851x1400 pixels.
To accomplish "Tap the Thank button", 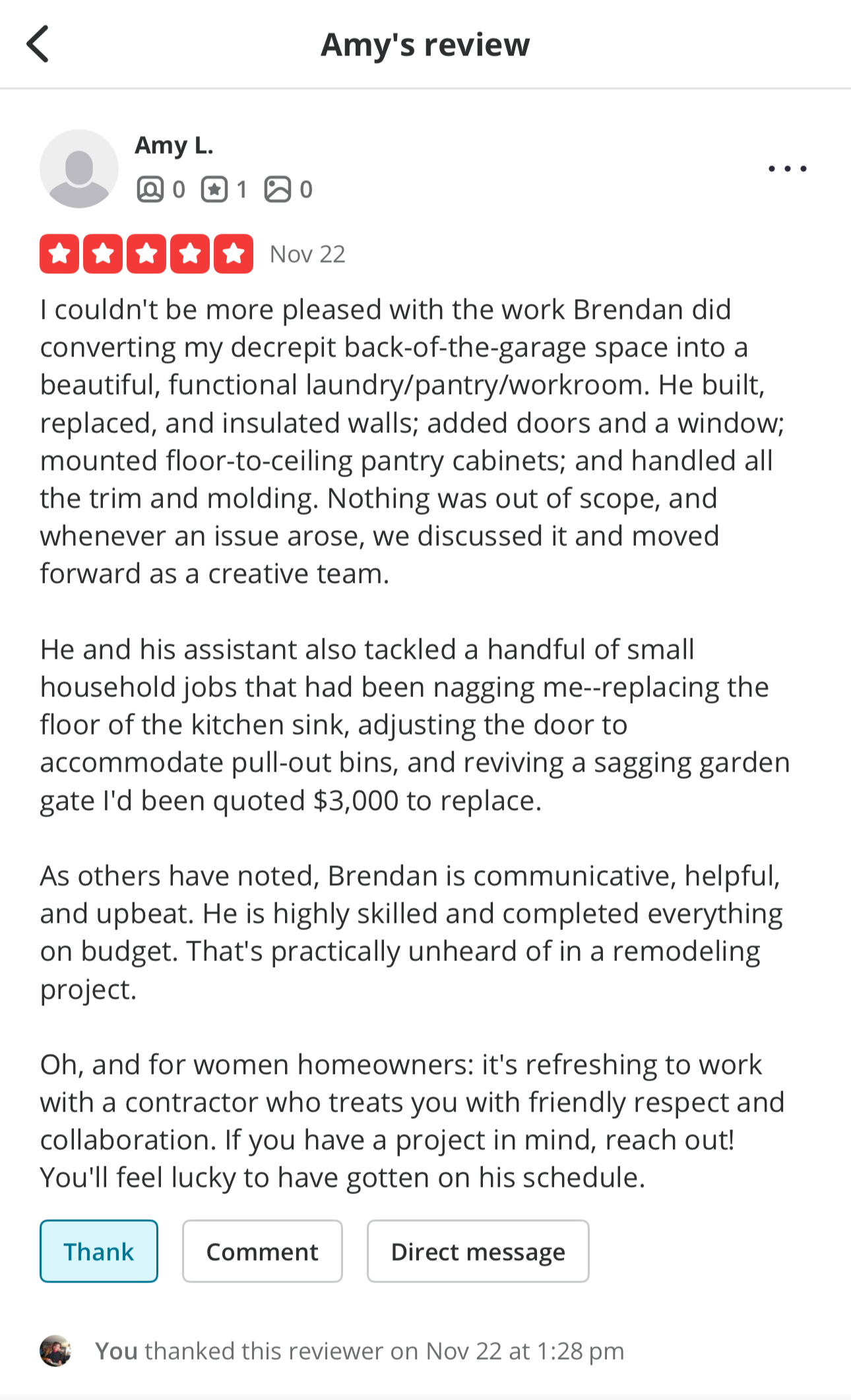I will point(99,1251).
